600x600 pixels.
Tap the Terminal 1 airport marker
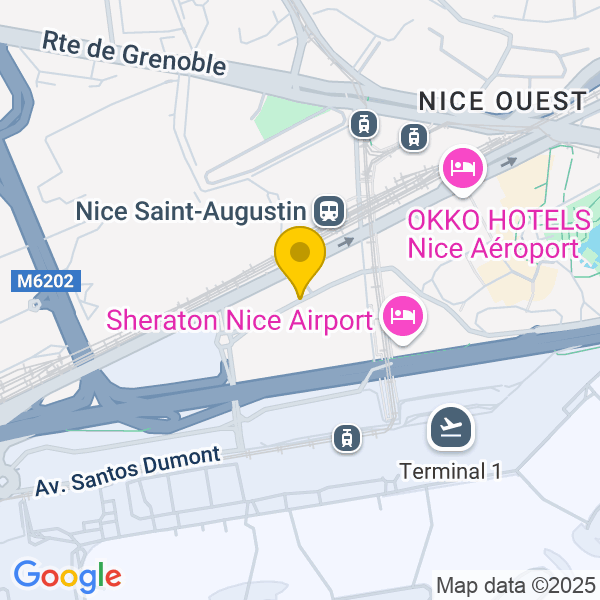451,428
